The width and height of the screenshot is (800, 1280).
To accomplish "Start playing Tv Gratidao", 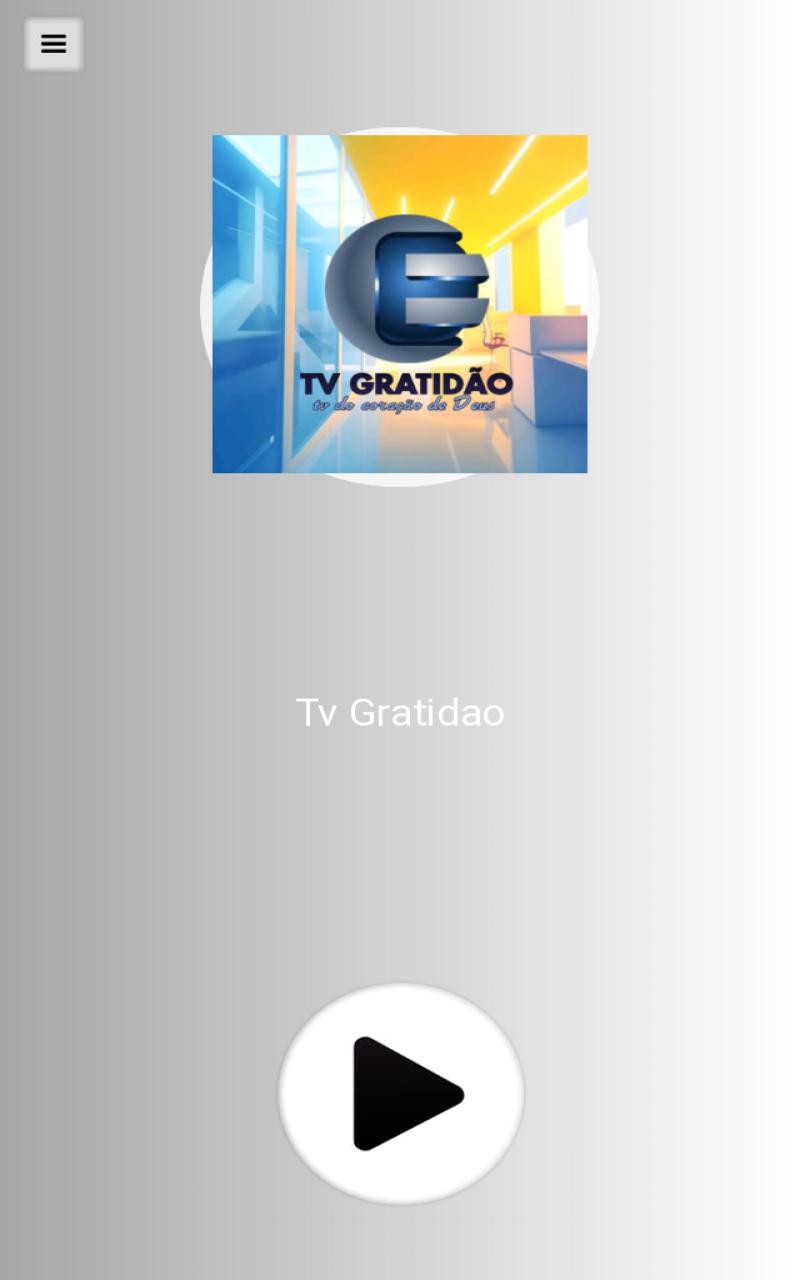I will coord(401,1093).
